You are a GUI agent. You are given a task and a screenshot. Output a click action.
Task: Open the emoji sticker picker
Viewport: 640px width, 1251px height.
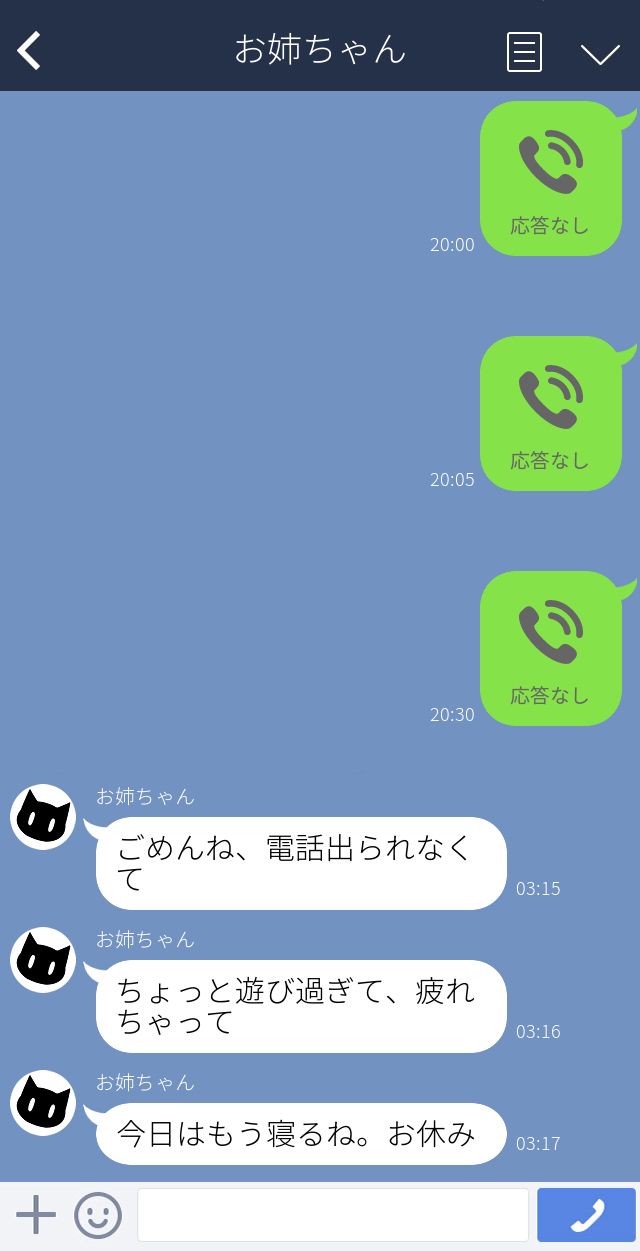(98, 1215)
